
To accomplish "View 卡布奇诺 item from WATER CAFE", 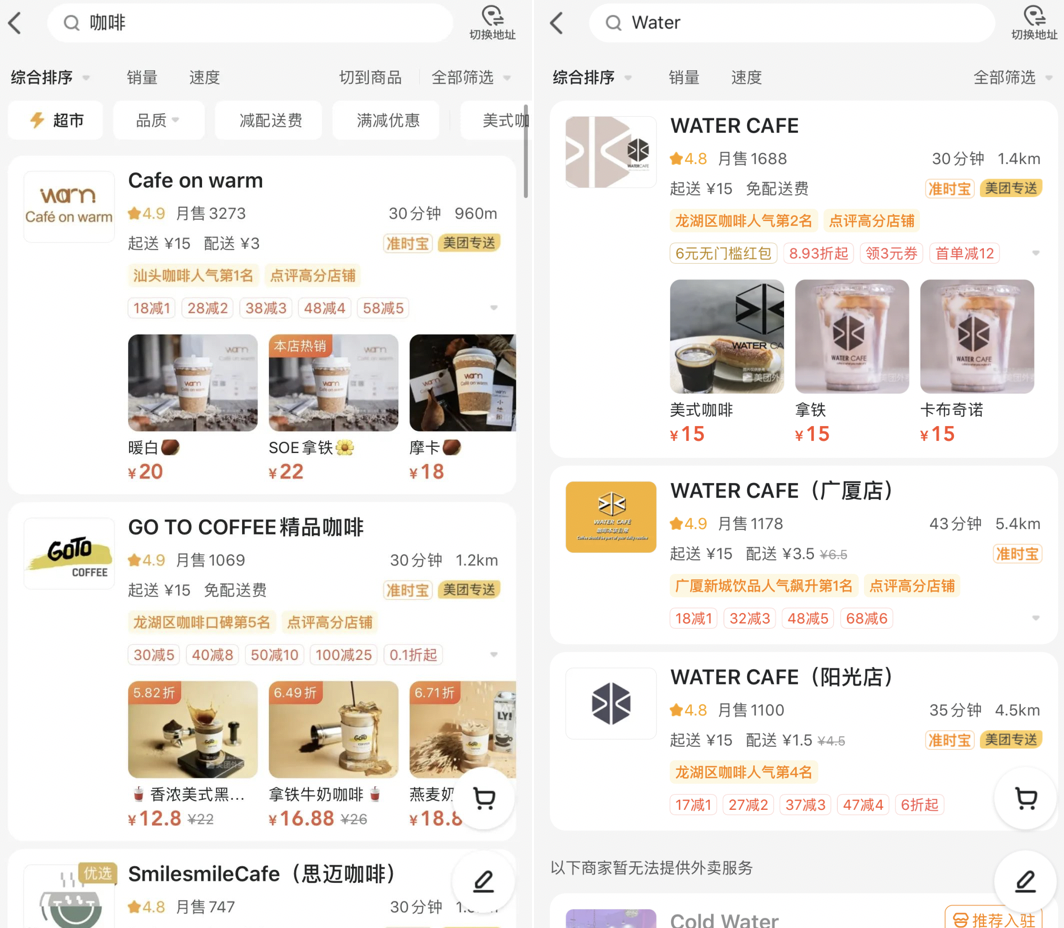I will tap(977, 337).
